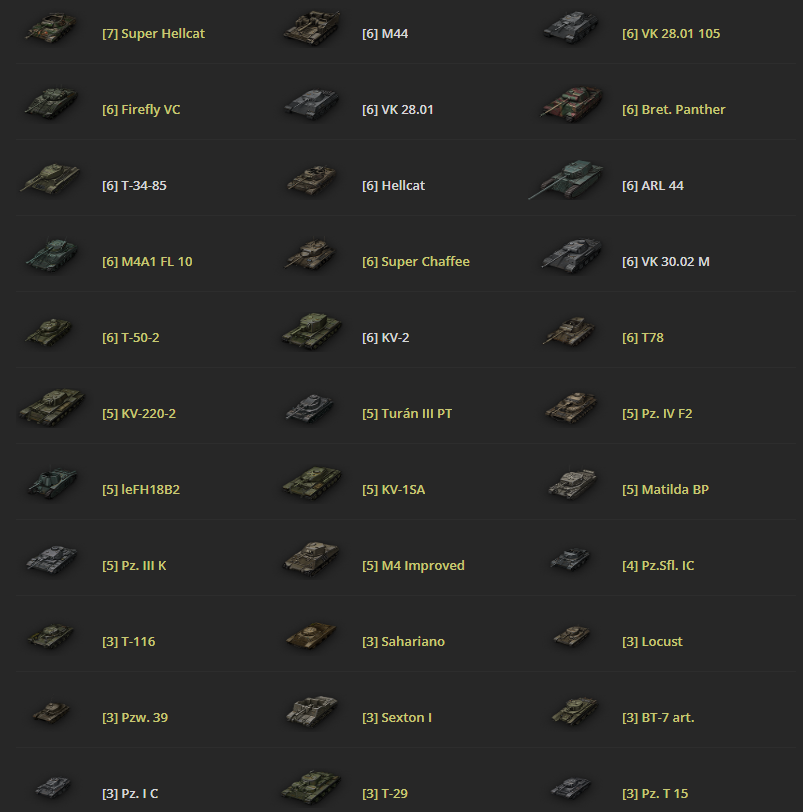The image size is (803, 812).
Task: Open the leFH18B2 entry
Action: (140, 490)
